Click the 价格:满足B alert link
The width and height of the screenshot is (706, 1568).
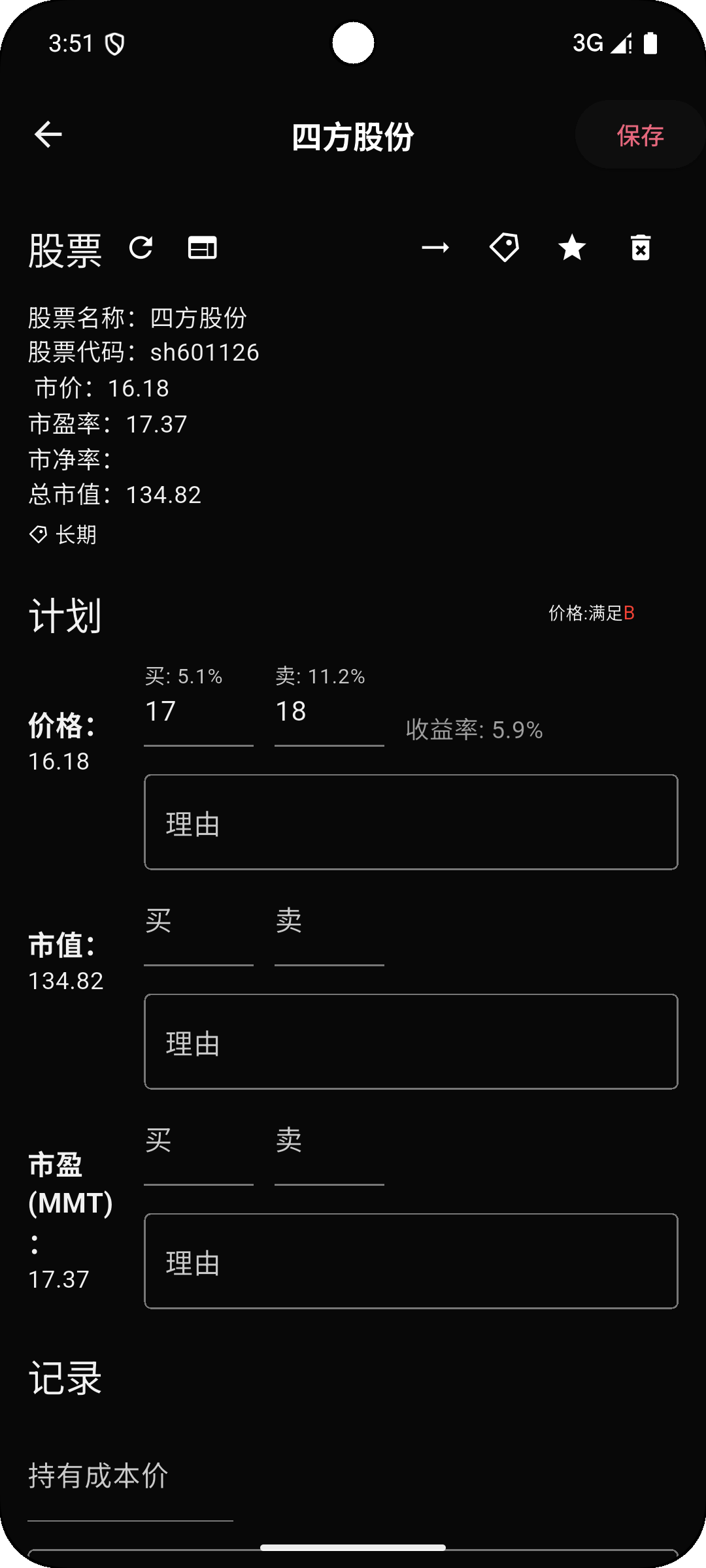pos(590,613)
